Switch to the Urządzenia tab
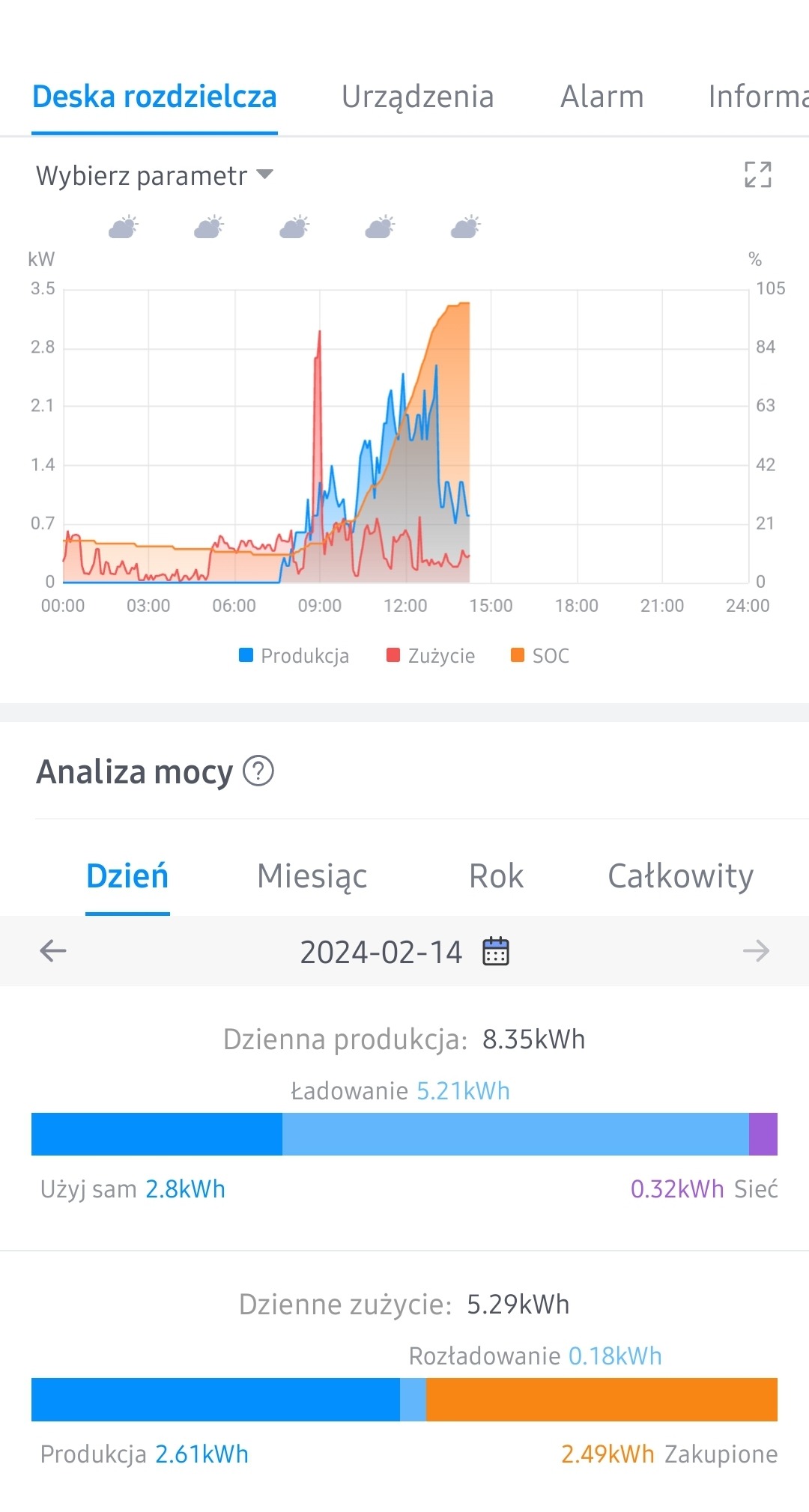Viewport: 809px width, 1512px height. [x=417, y=96]
